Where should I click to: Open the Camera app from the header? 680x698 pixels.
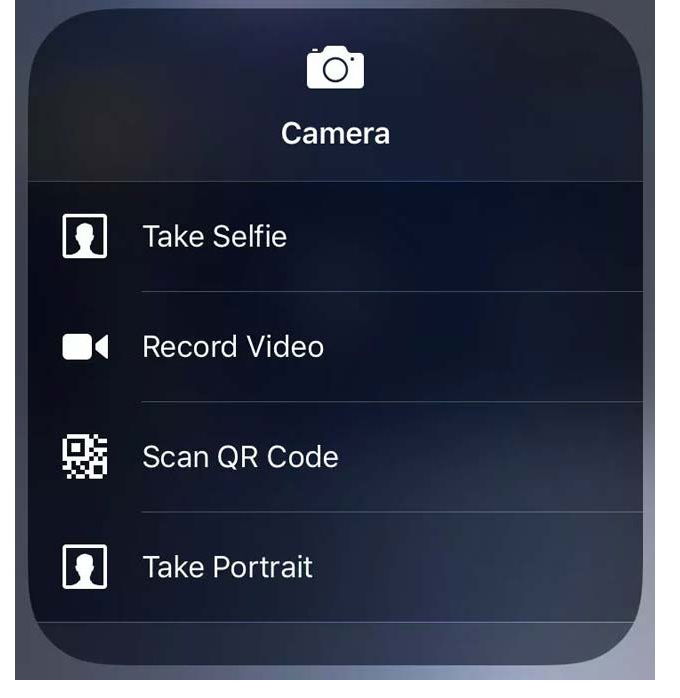pos(335,95)
